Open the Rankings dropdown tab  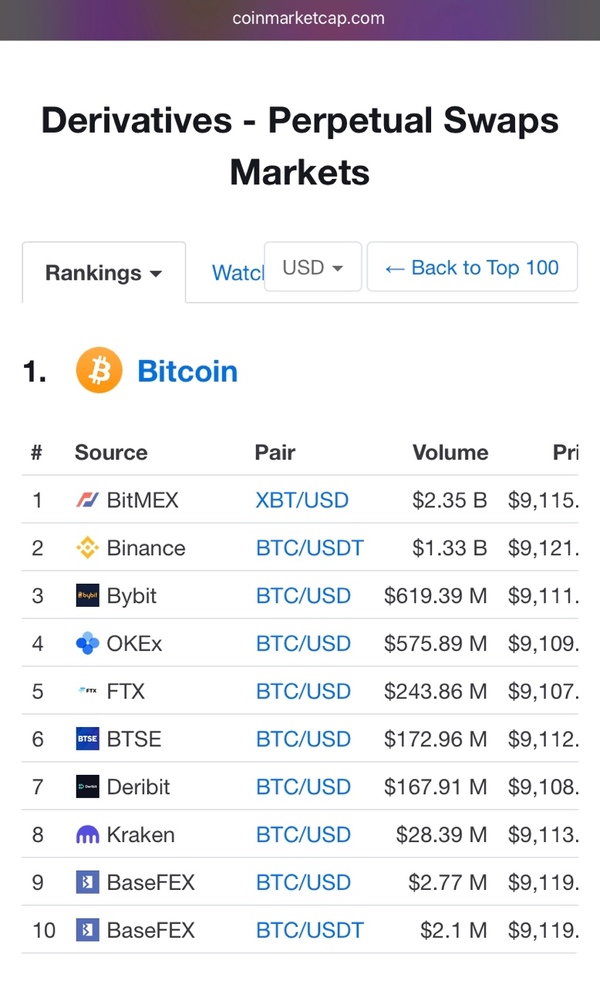(x=104, y=273)
